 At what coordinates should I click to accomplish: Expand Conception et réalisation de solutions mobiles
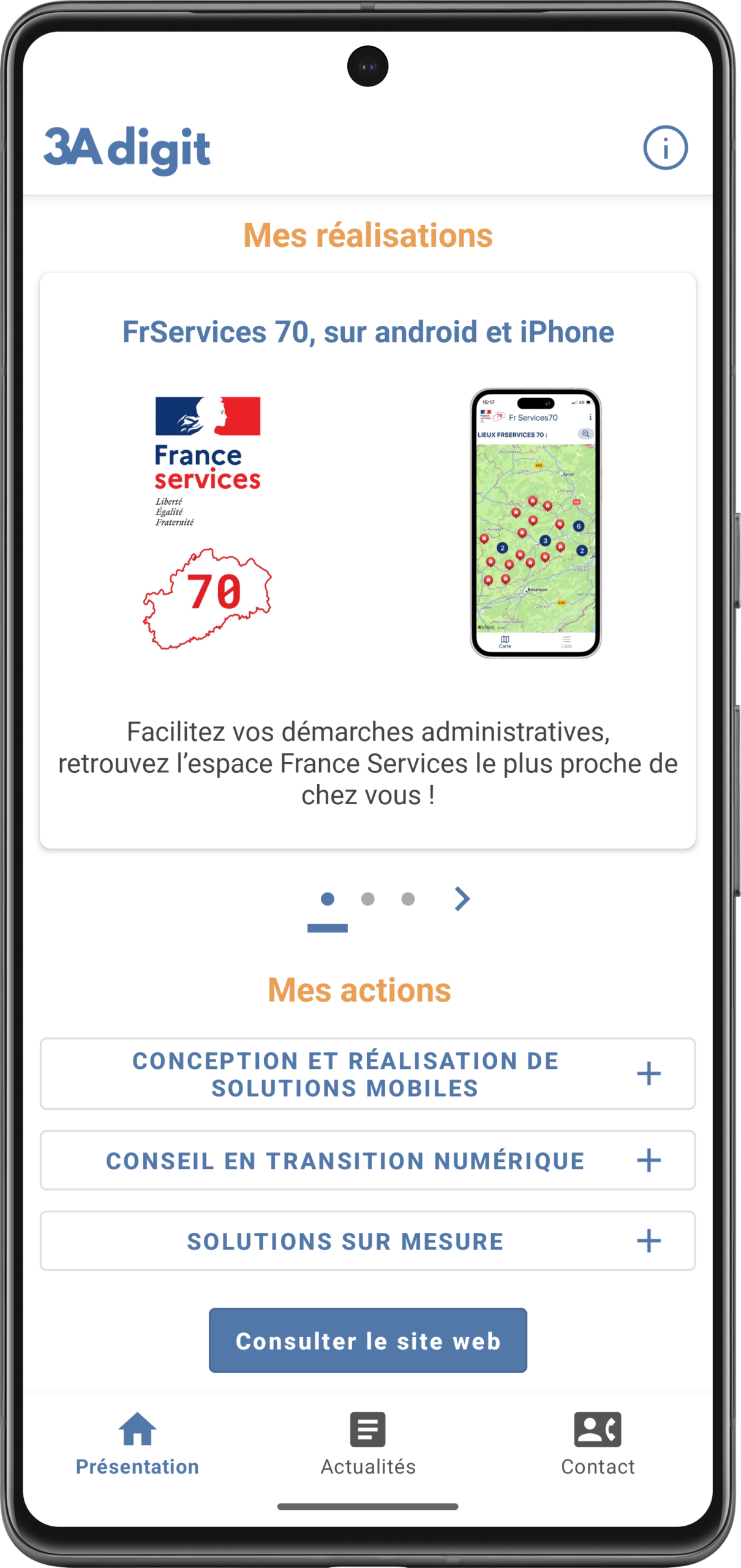coord(367,1074)
